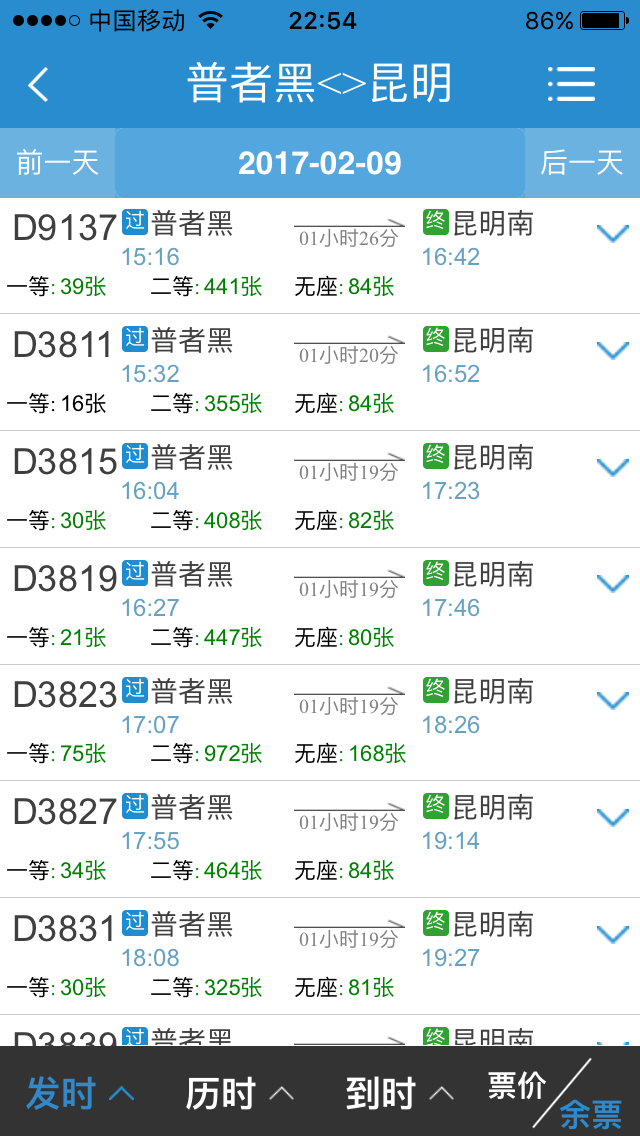Expand details for train D9137
The width and height of the screenshot is (640, 1136).
612,233
